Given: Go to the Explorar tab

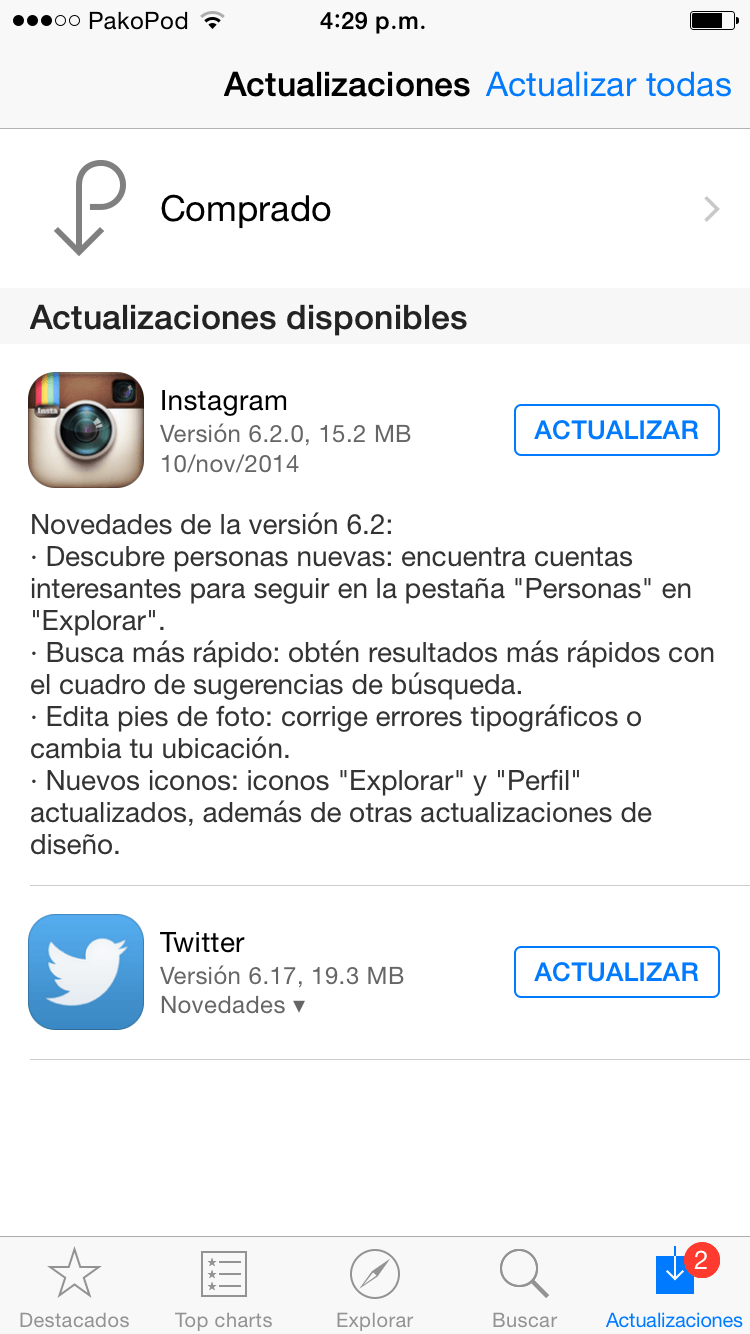Looking at the screenshot, I should pyautogui.click(x=375, y=1288).
